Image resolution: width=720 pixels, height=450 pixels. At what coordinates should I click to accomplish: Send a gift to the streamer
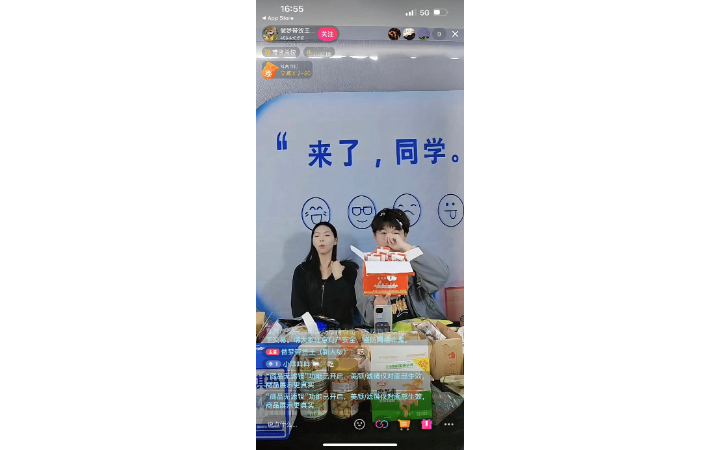426,424
